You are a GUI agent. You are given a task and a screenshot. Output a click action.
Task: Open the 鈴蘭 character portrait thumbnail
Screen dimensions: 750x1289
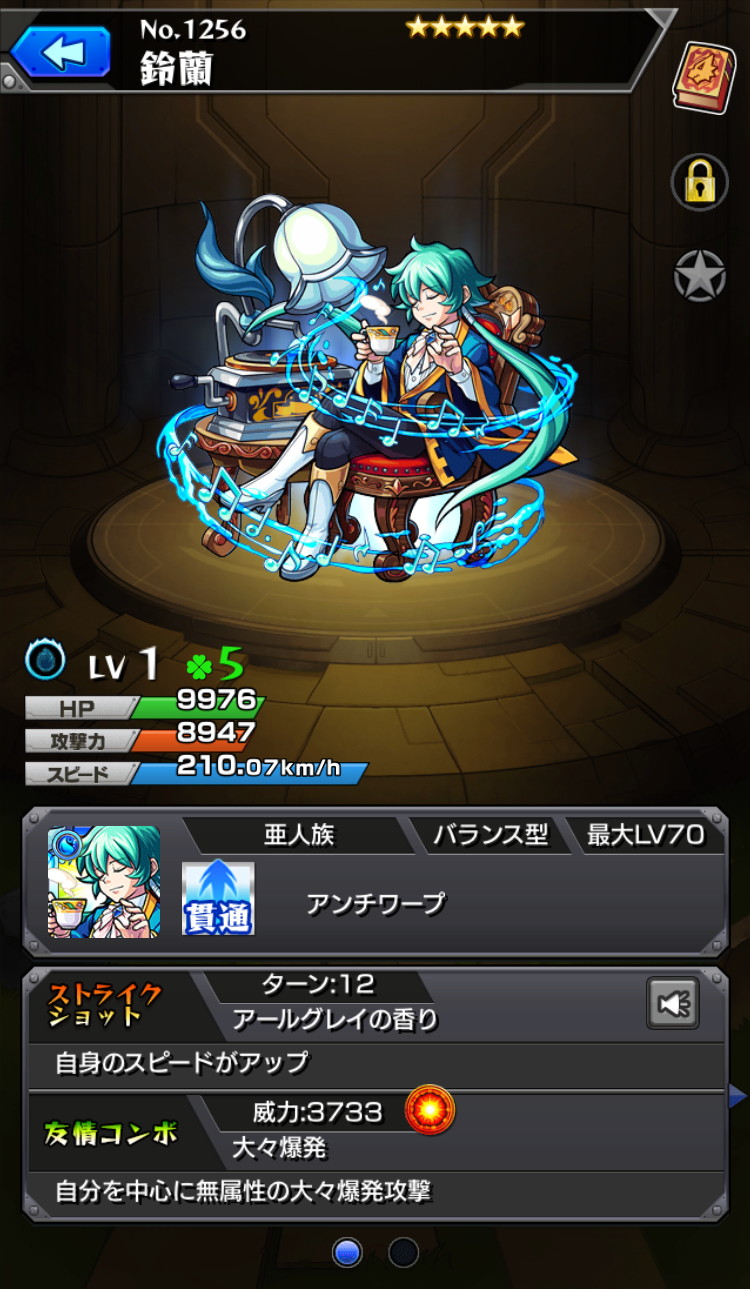(x=104, y=881)
